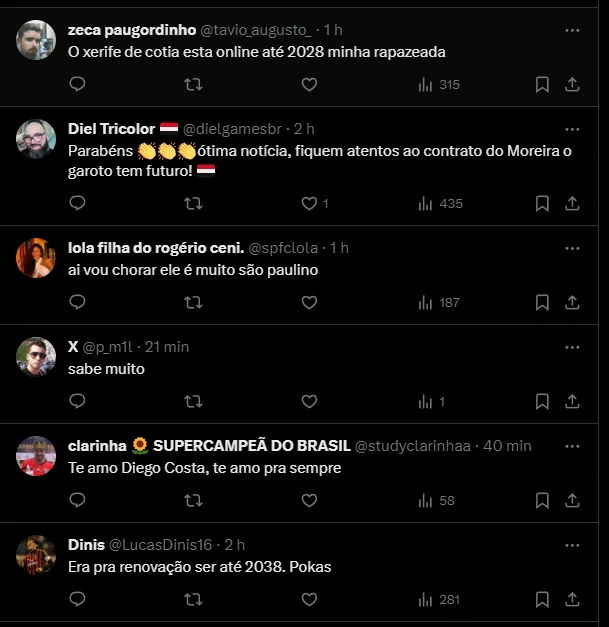Open the Dinis avatar photo
The image size is (609, 627).
click(36, 554)
